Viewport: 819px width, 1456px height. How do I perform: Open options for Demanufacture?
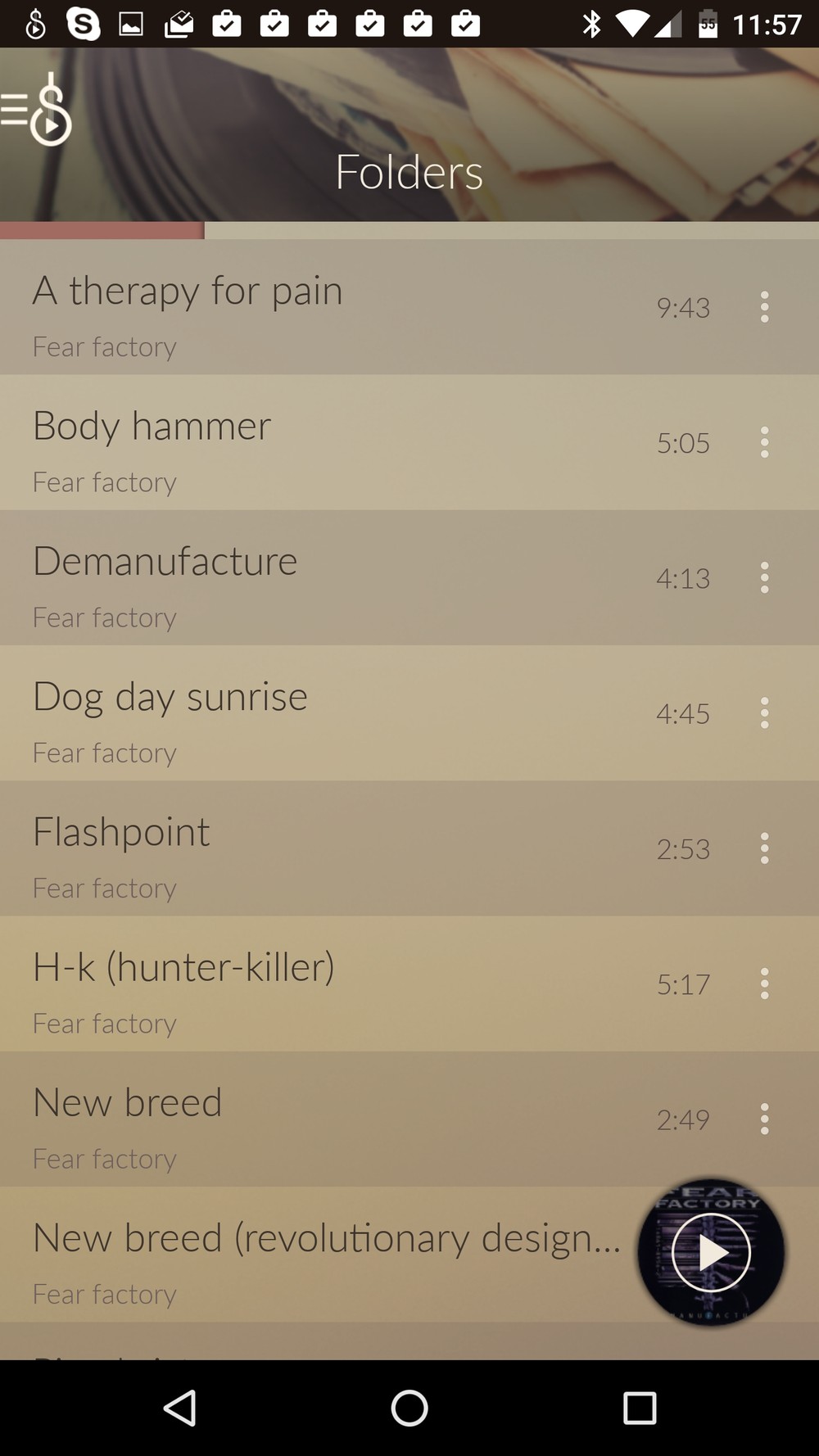coord(764,578)
